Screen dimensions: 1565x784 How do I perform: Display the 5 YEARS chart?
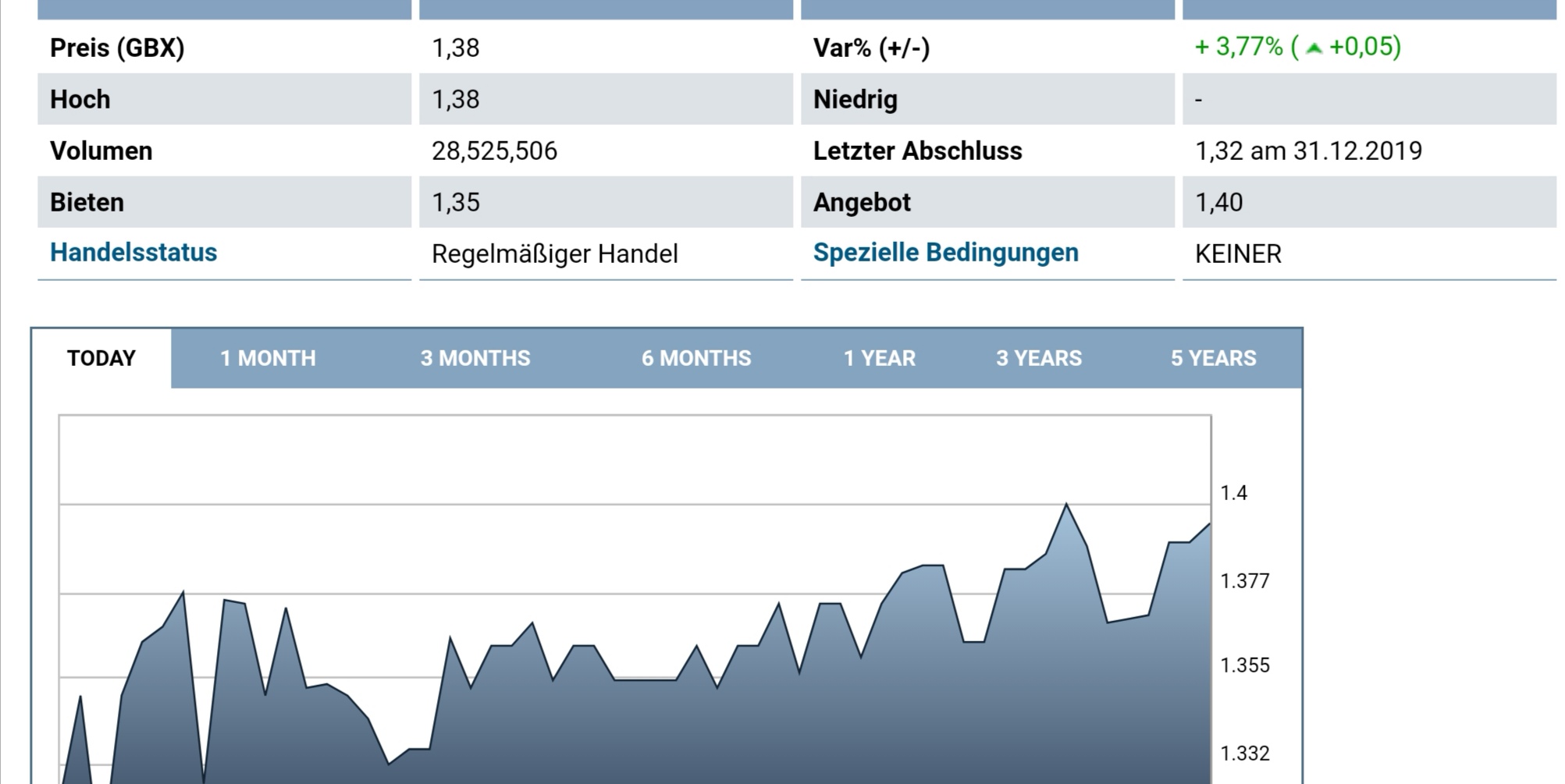[x=1214, y=358]
